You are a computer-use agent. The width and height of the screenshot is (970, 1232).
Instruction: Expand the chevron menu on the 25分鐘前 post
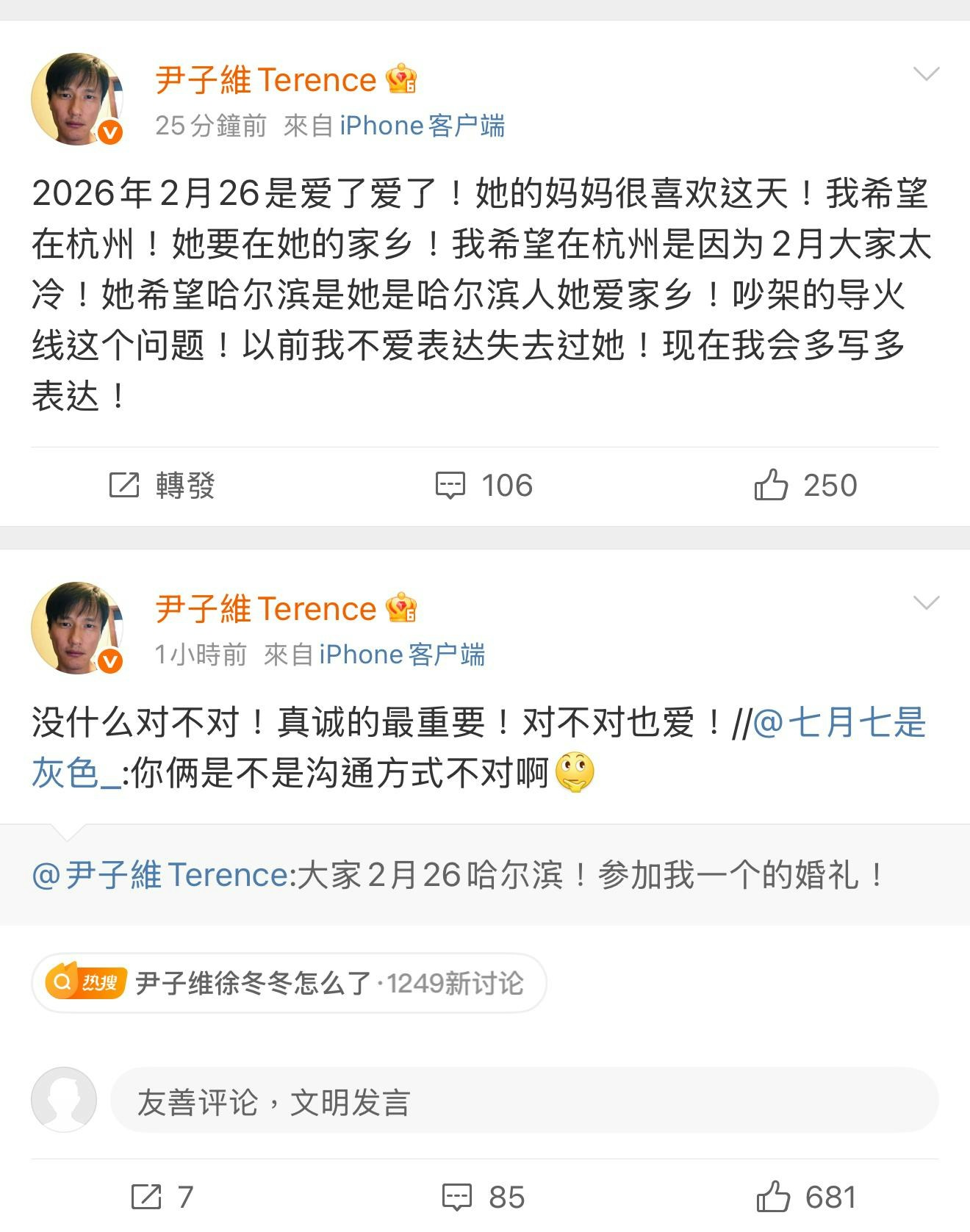pyautogui.click(x=926, y=73)
